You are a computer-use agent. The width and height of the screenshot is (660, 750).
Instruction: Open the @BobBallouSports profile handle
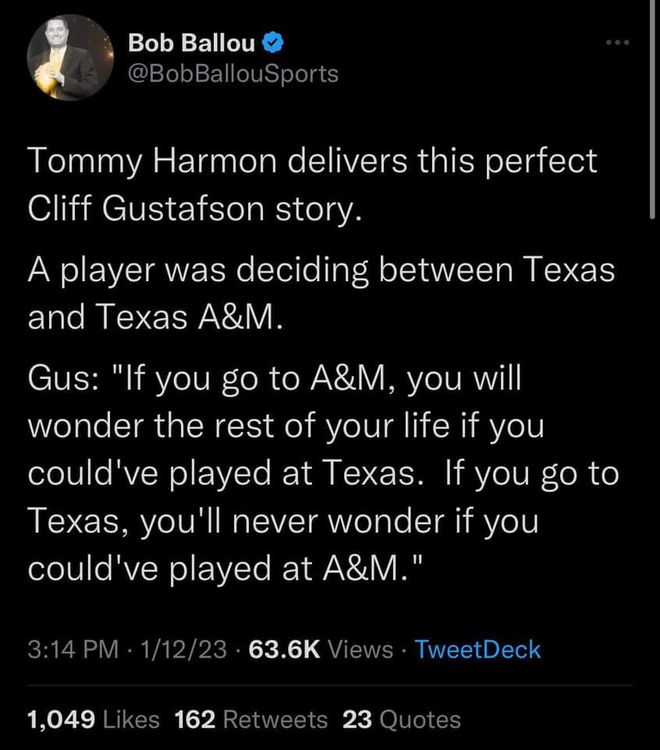click(234, 74)
